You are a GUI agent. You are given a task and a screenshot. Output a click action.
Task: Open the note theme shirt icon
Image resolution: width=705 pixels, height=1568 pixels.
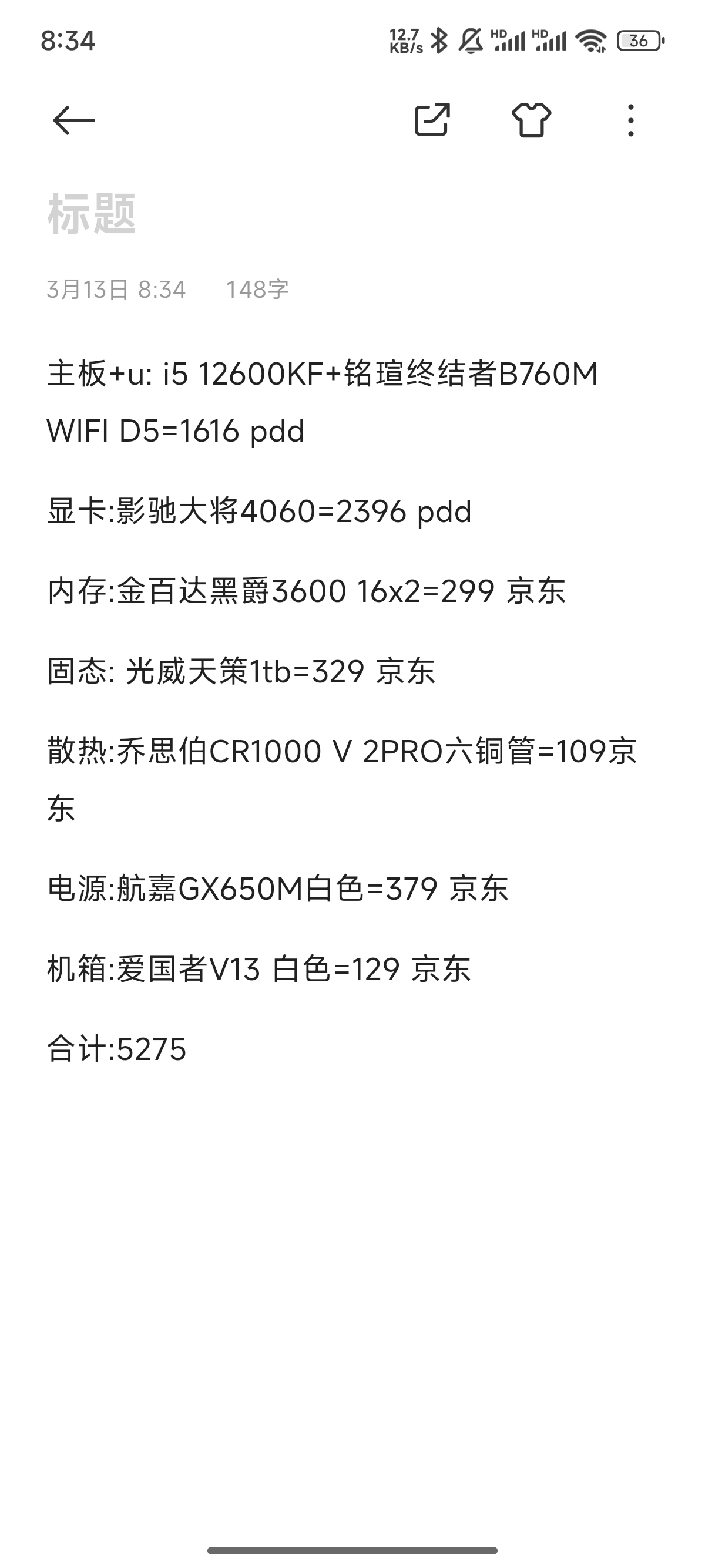[532, 120]
